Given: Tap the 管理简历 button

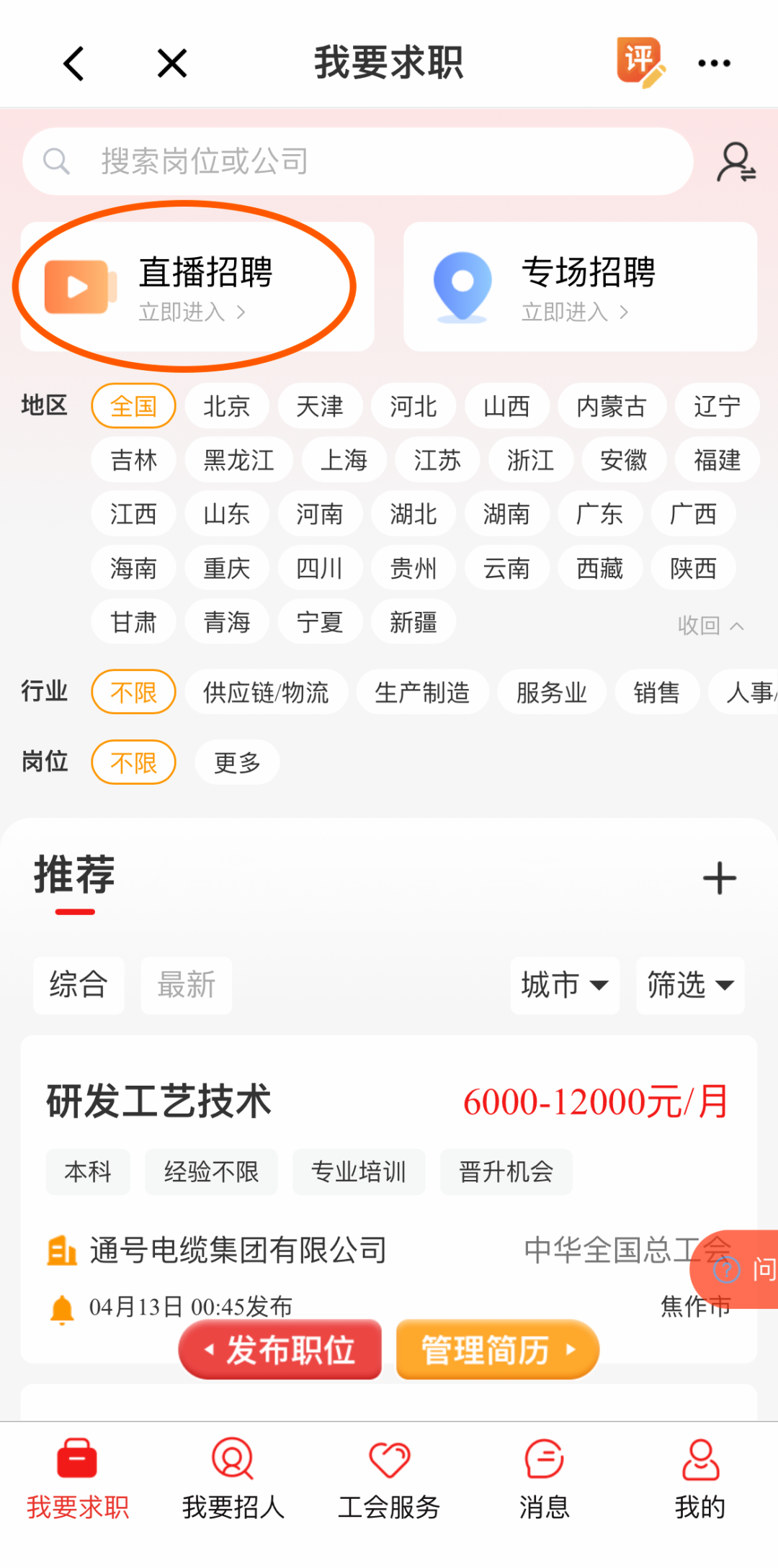Looking at the screenshot, I should [498, 1350].
